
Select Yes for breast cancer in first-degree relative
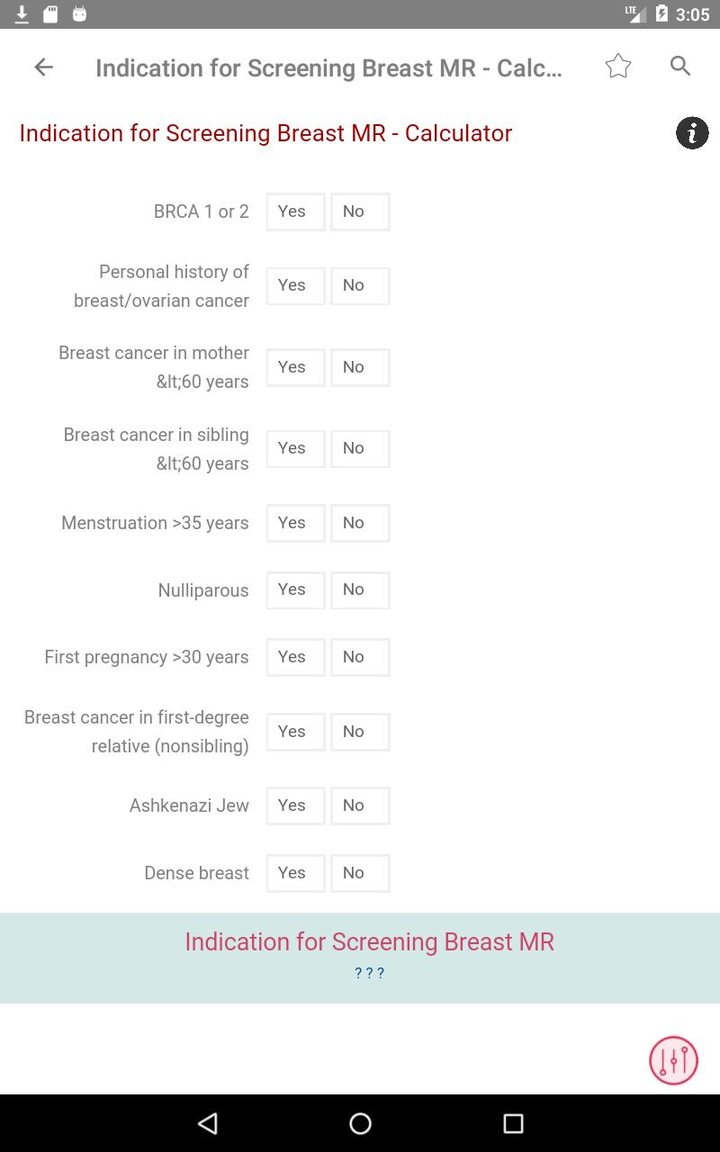tap(294, 731)
